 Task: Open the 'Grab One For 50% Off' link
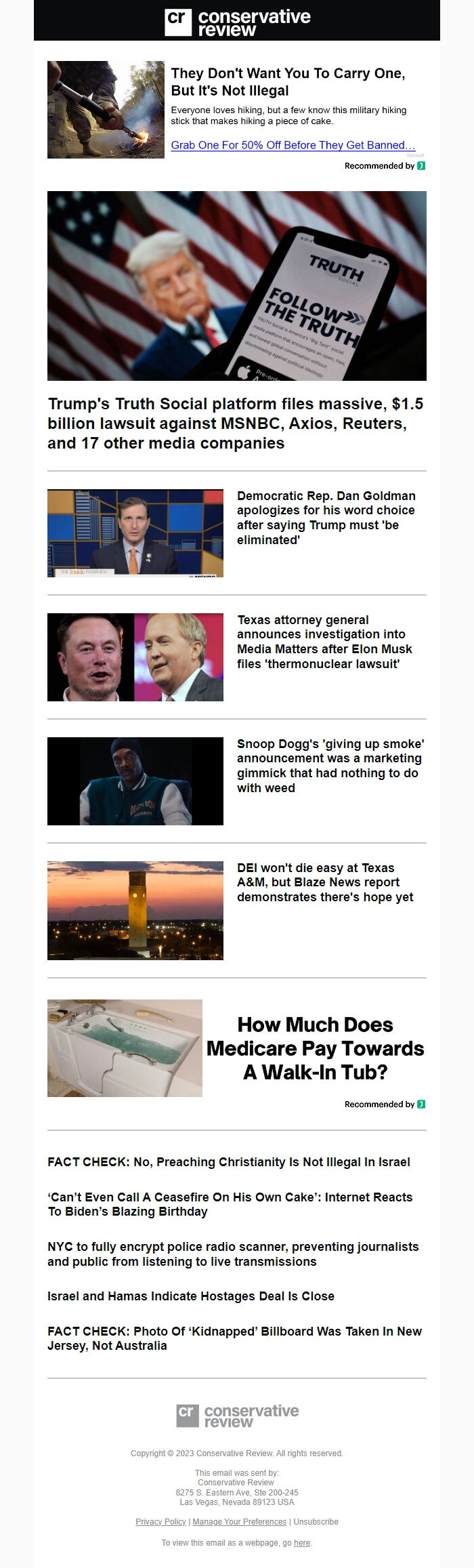coord(293,145)
